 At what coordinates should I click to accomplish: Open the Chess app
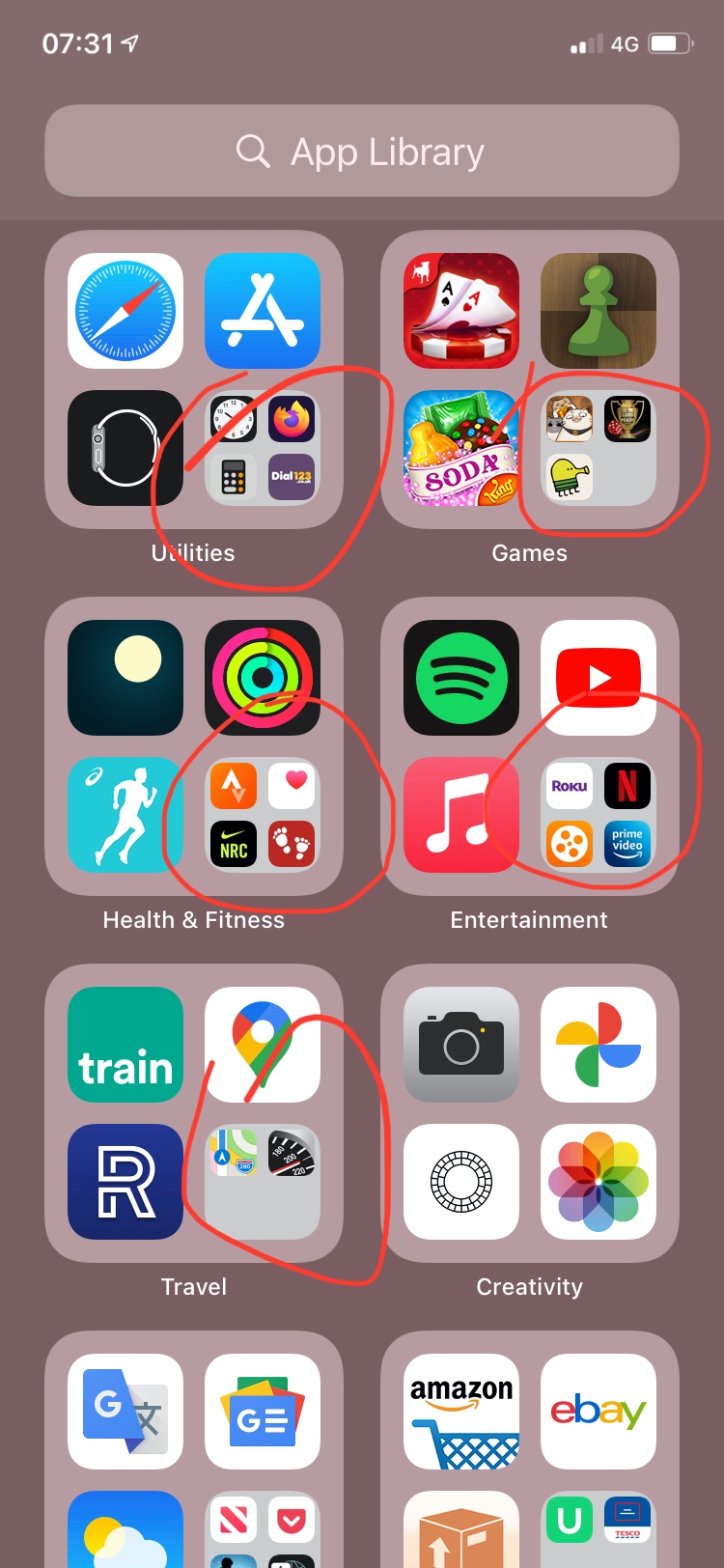coord(599,311)
